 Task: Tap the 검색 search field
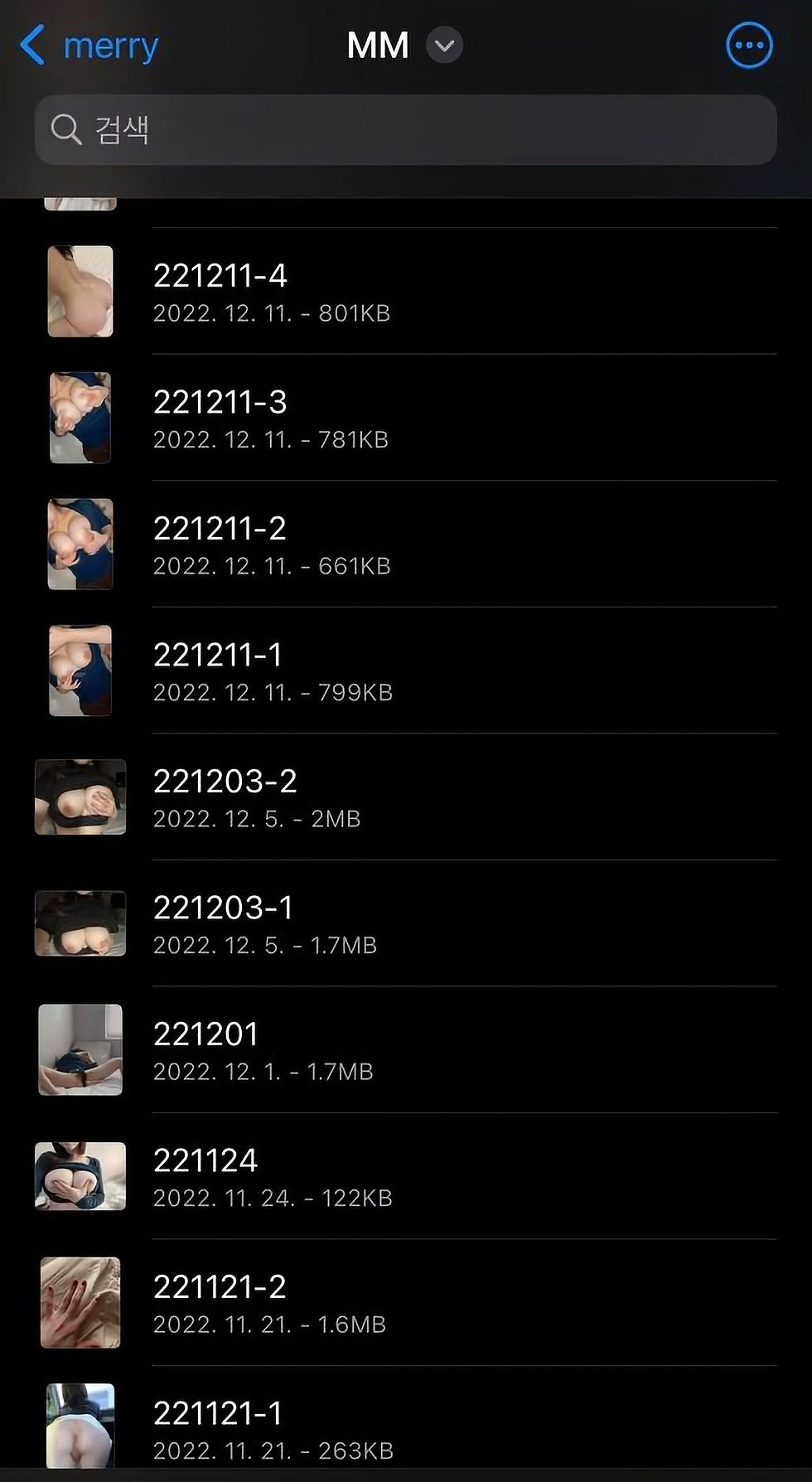coord(406,130)
